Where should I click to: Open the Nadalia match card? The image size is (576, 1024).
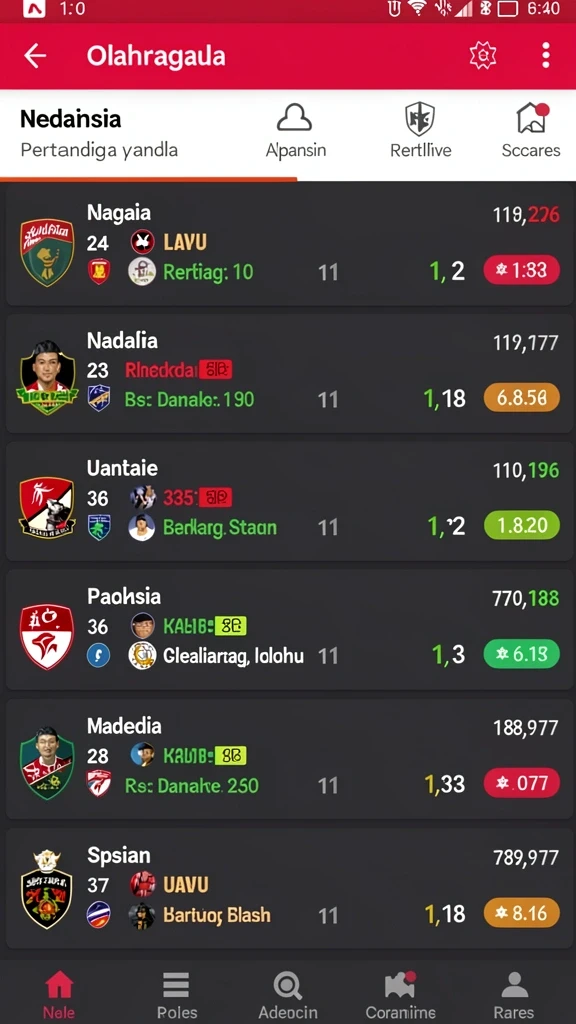tap(288, 373)
